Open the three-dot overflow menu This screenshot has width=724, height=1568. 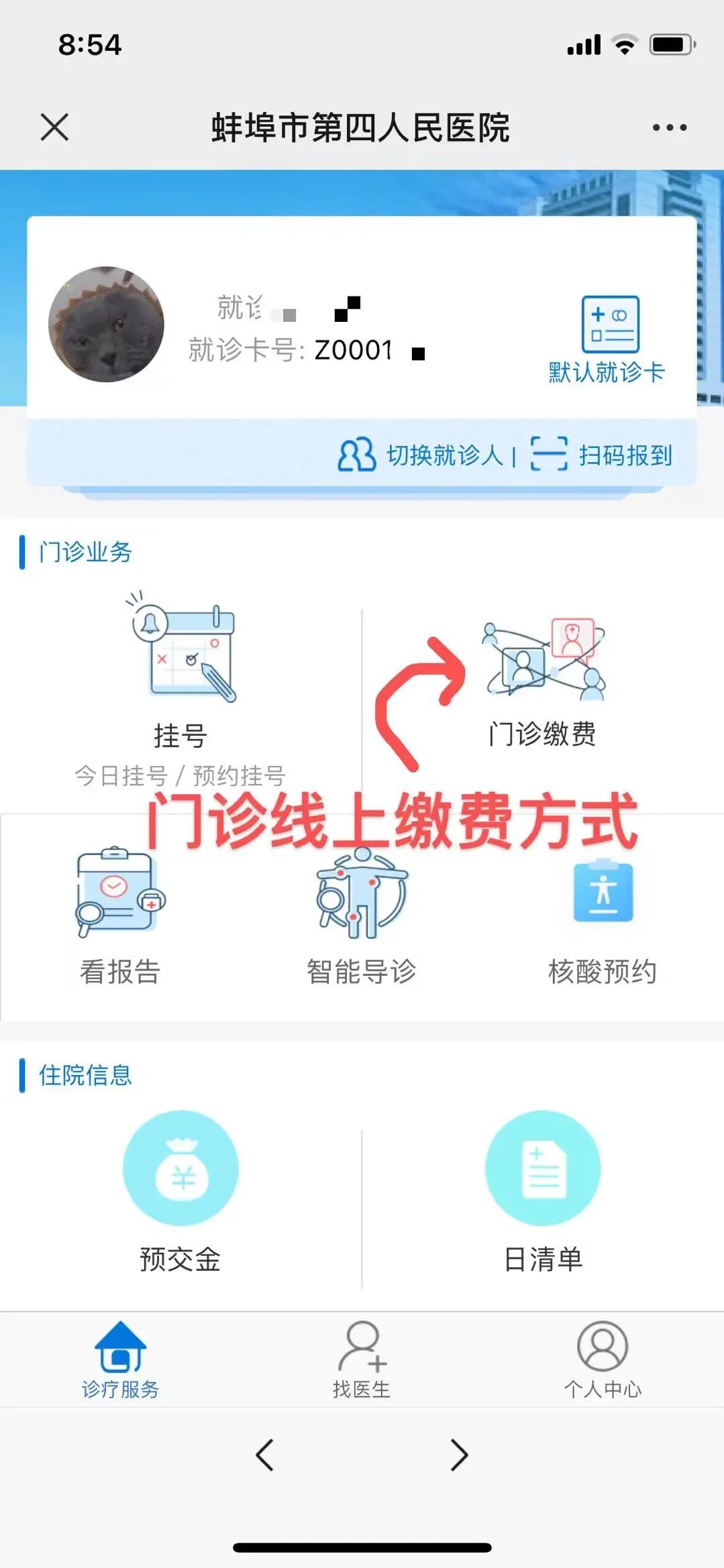click(x=669, y=127)
